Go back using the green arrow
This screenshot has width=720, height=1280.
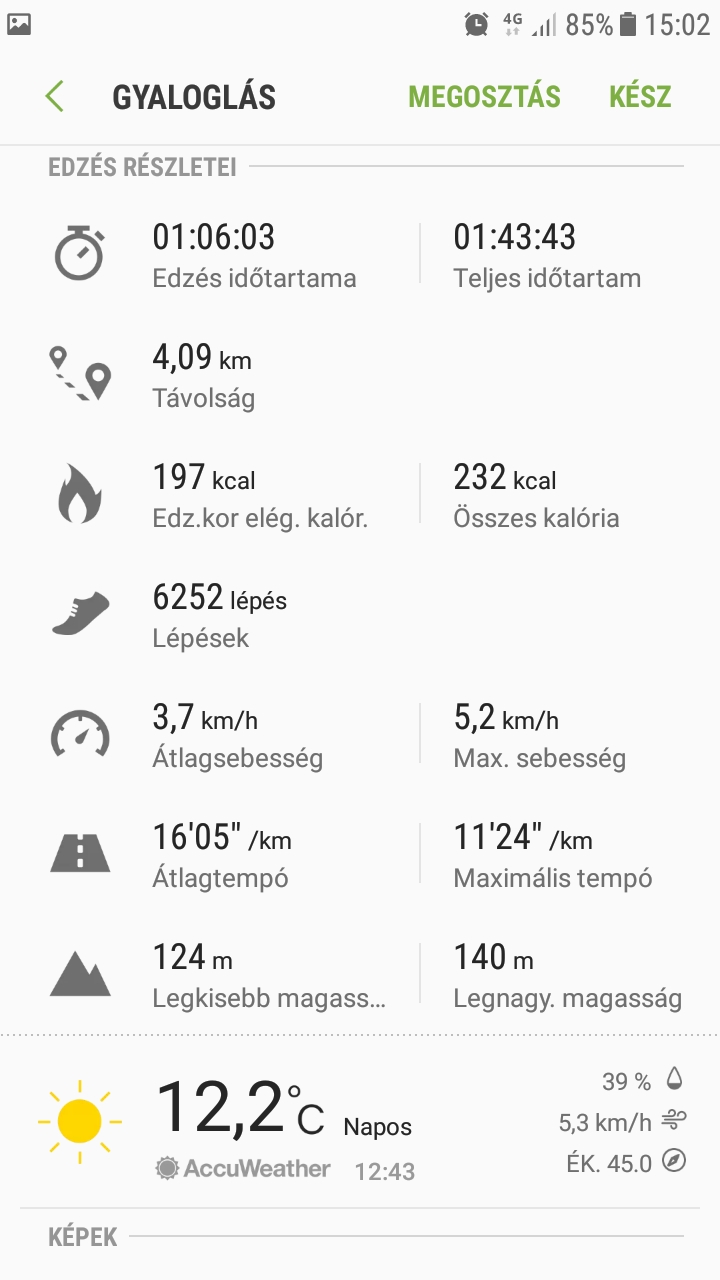click(x=55, y=97)
